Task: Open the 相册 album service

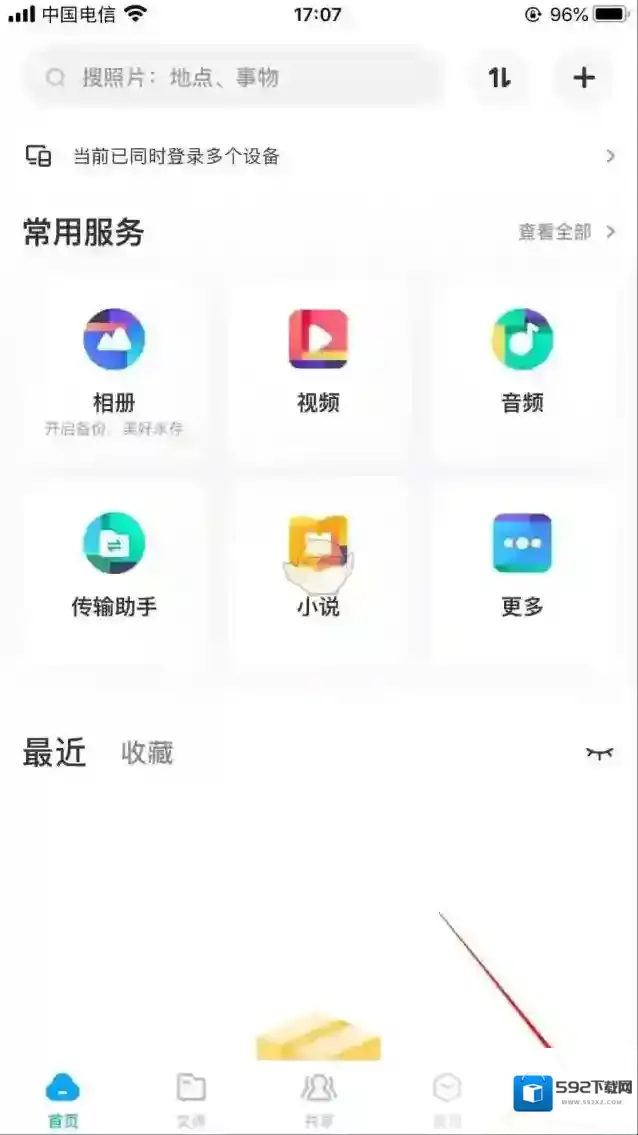Action: coord(114,366)
